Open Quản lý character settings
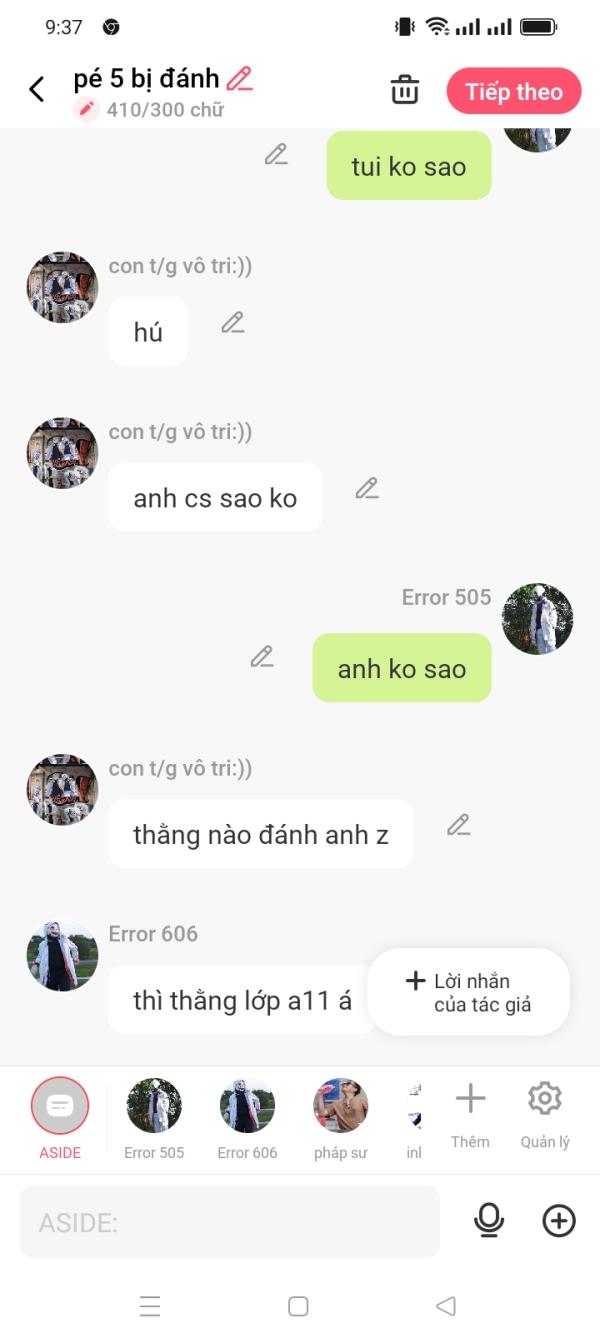This screenshot has height=1343, width=600. click(545, 1112)
